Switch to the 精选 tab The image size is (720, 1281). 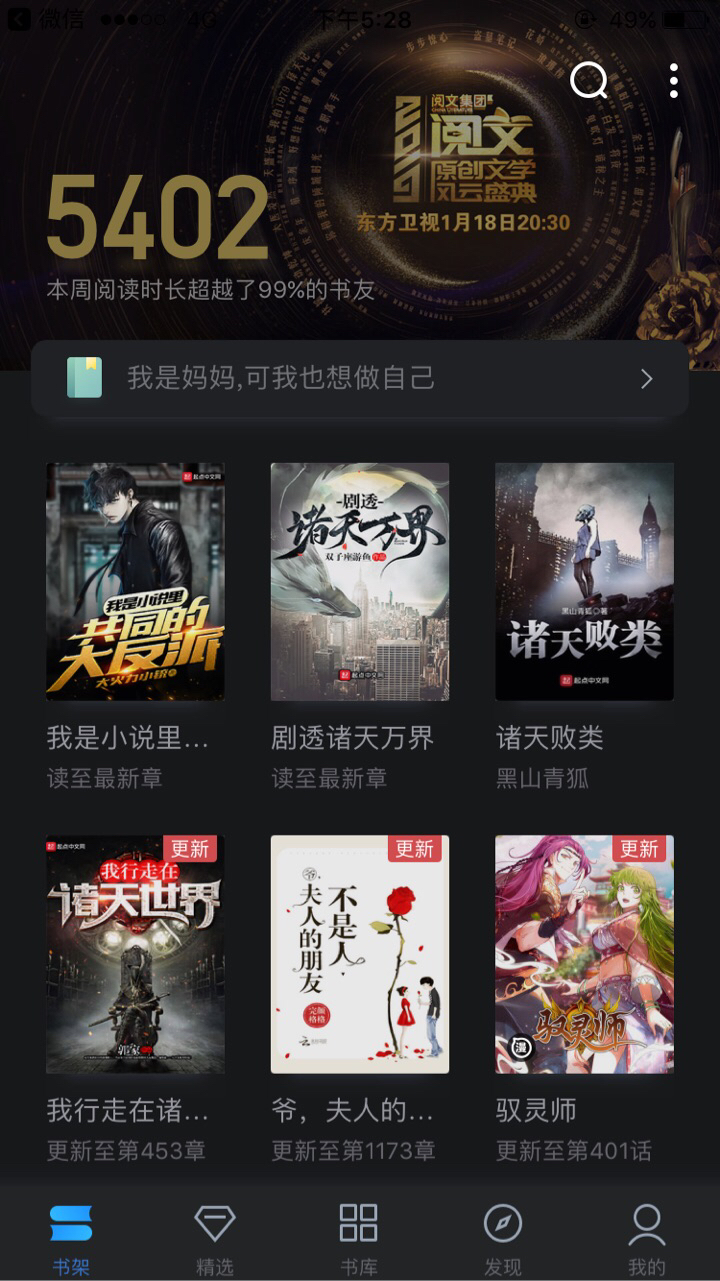point(215,1238)
